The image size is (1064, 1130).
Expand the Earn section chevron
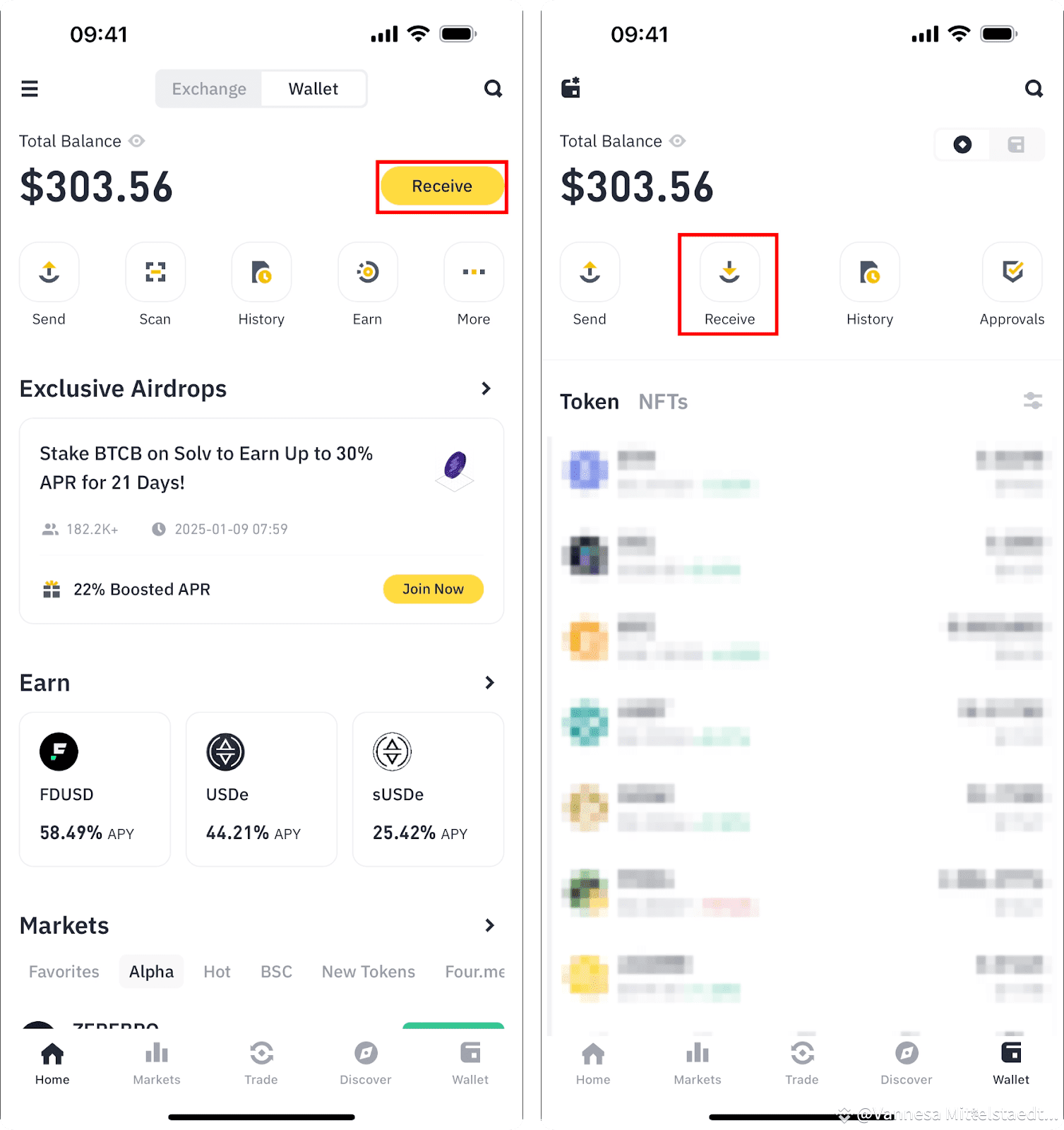[x=489, y=682]
